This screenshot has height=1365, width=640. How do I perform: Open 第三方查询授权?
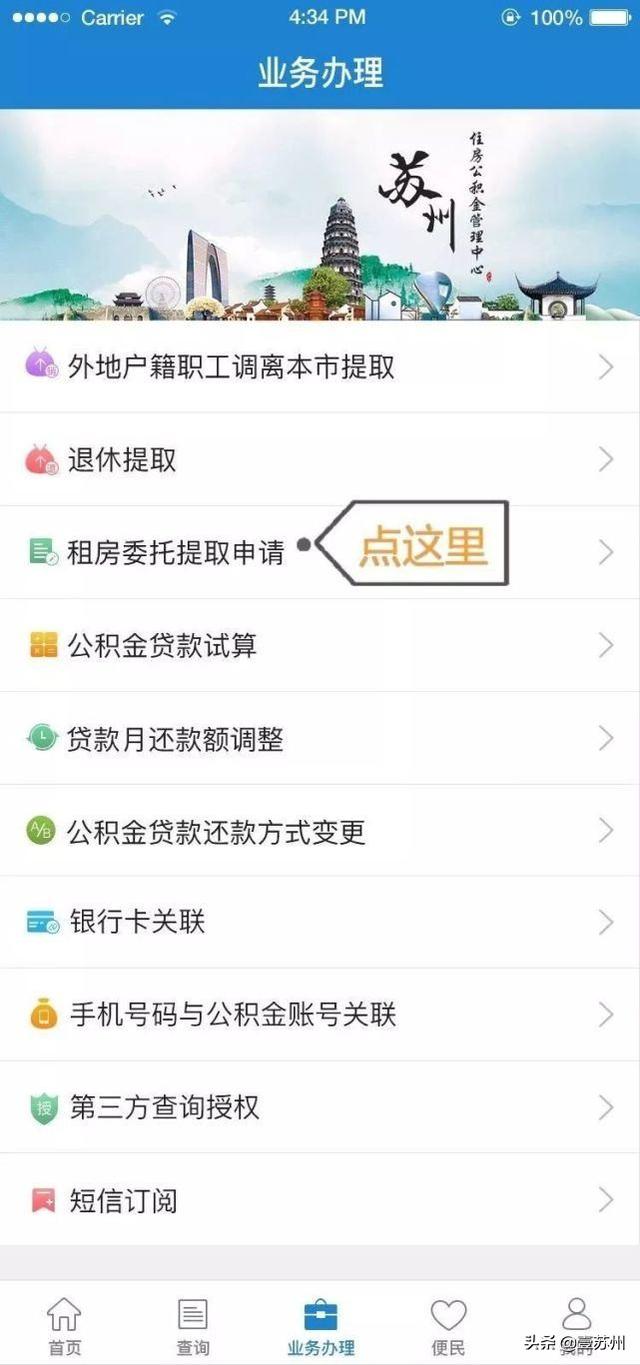tap(320, 1107)
